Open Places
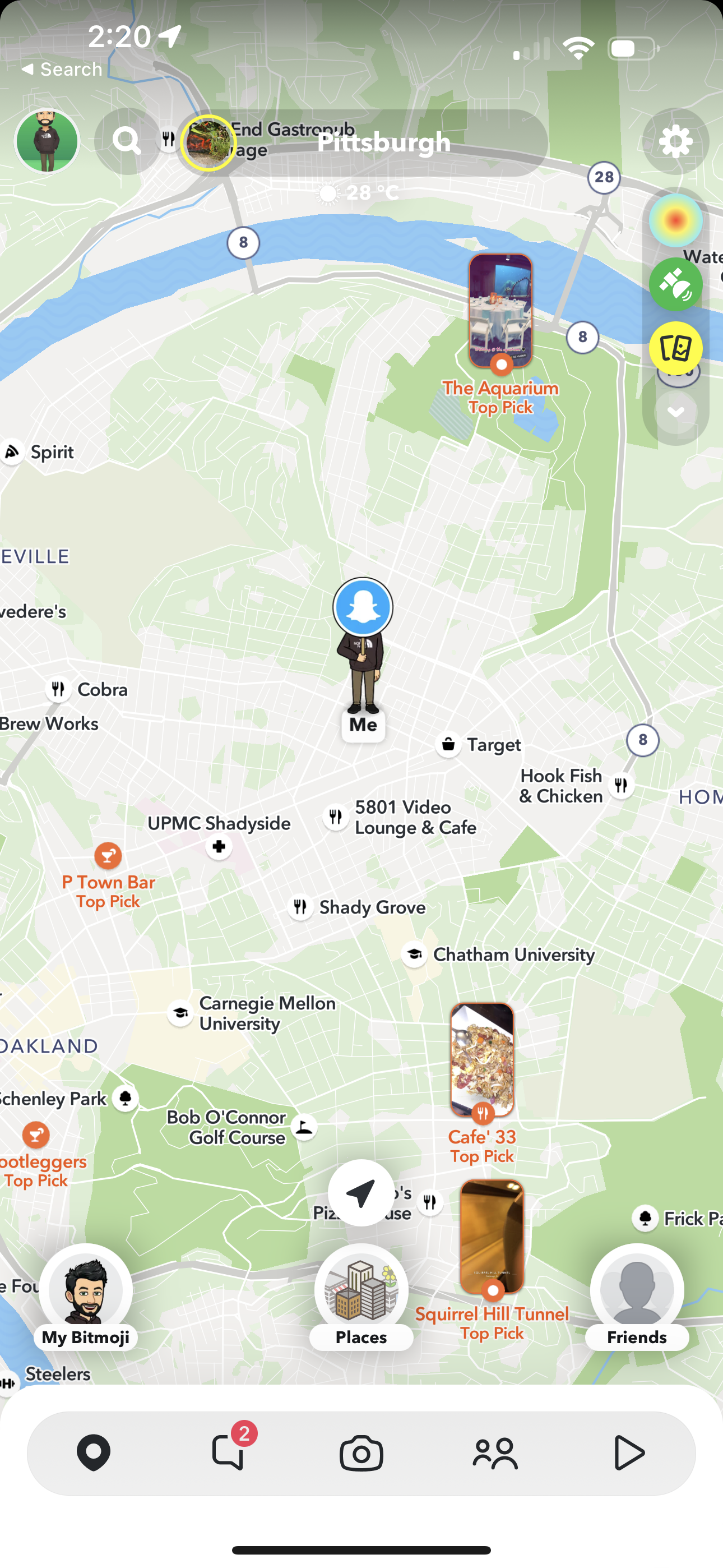The height and width of the screenshot is (1568, 723). (x=361, y=1297)
